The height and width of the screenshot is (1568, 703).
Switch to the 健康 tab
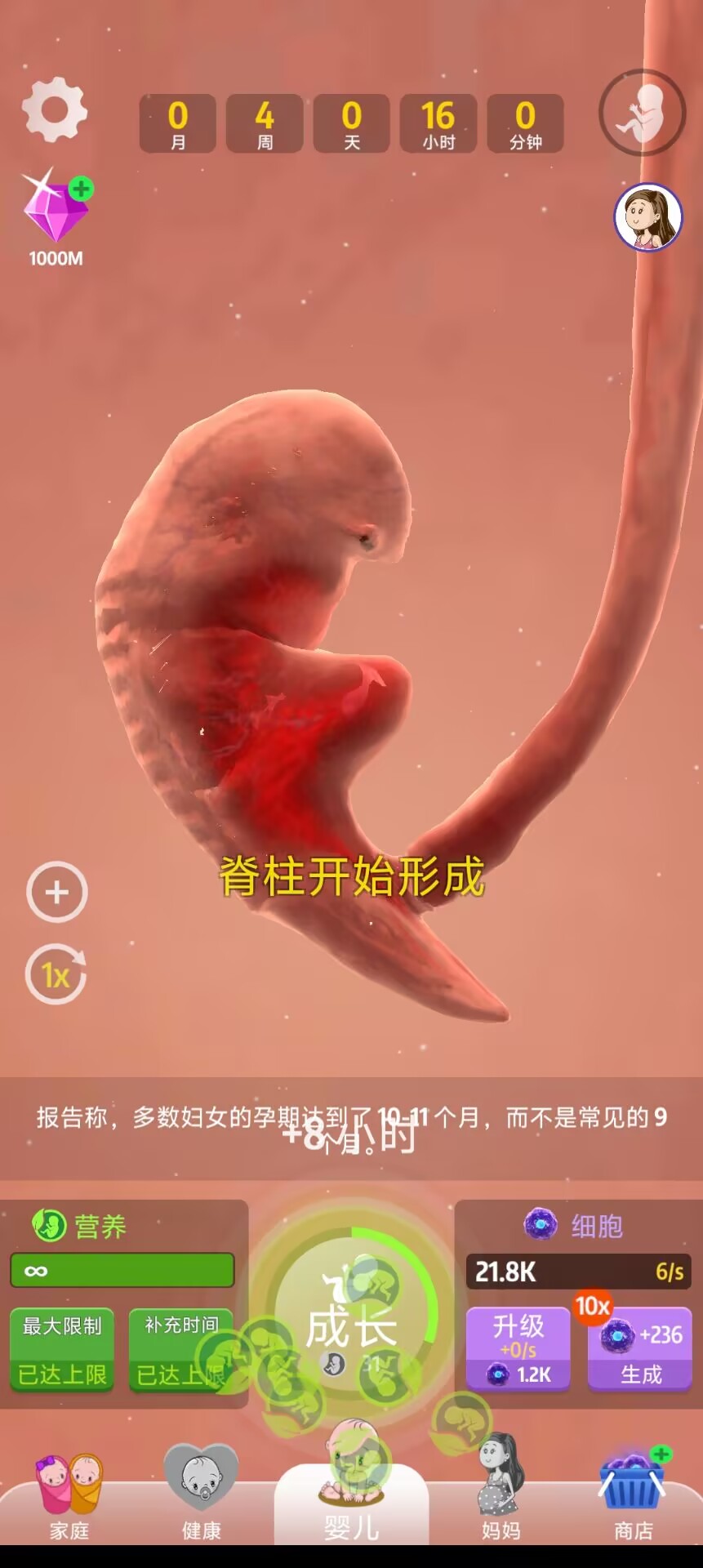[x=201, y=1498]
